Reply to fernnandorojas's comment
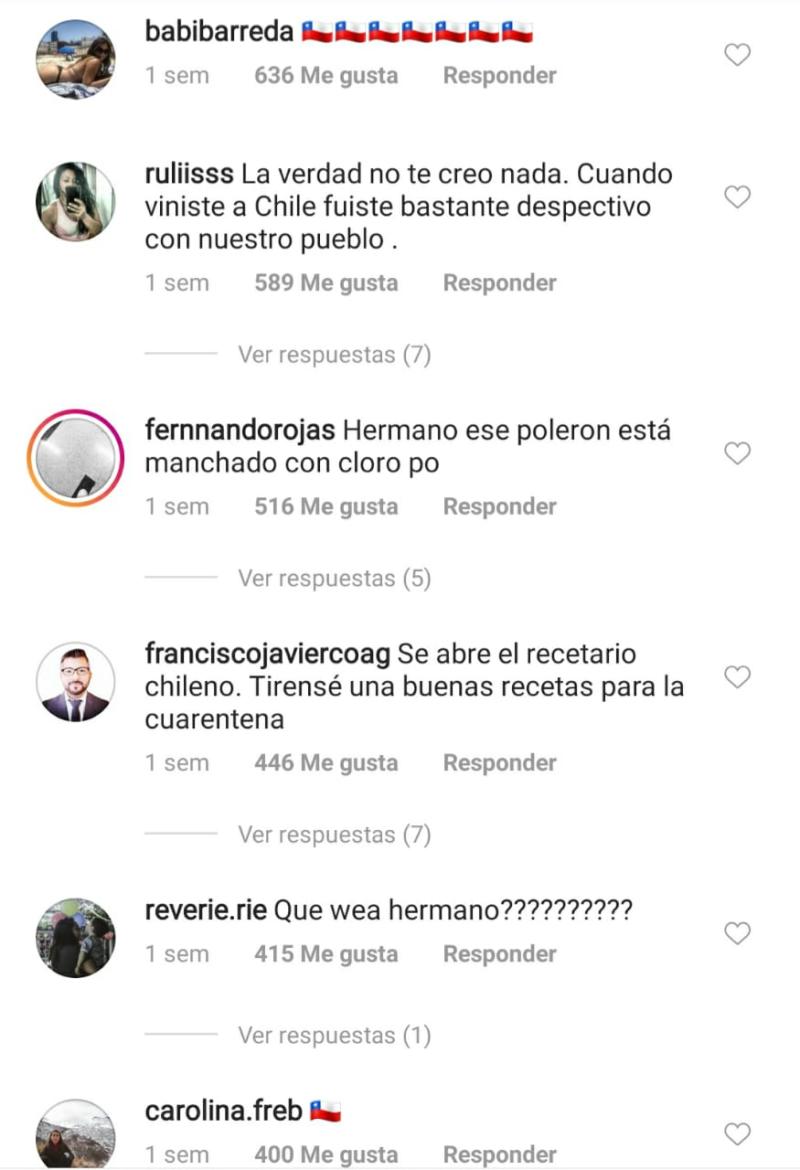This screenshot has width=800, height=1170. (499, 507)
